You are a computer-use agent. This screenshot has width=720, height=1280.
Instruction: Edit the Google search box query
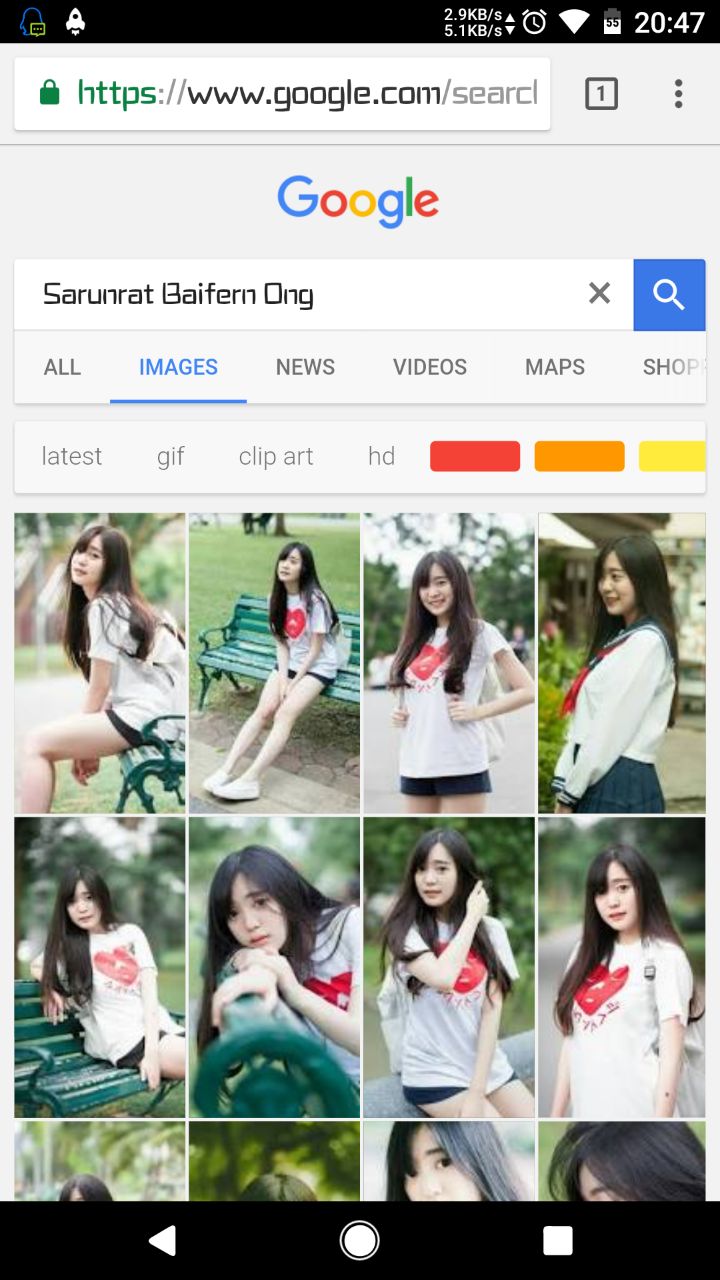tap(300, 294)
